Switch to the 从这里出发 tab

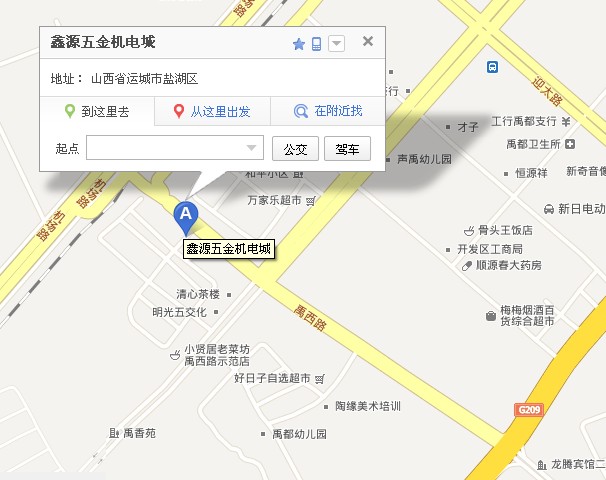click(211, 111)
